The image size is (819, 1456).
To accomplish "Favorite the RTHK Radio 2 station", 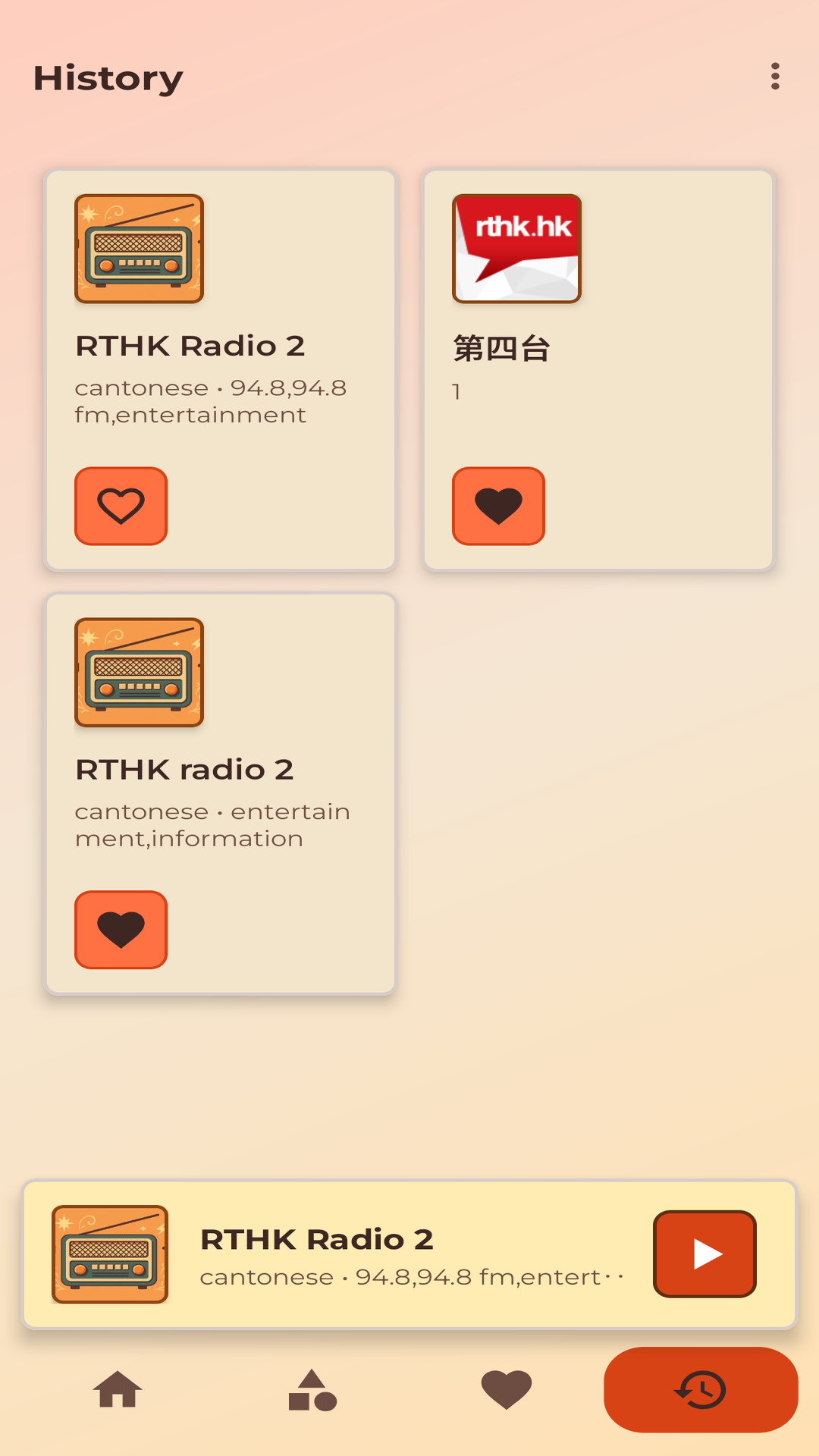I will pyautogui.click(x=121, y=507).
